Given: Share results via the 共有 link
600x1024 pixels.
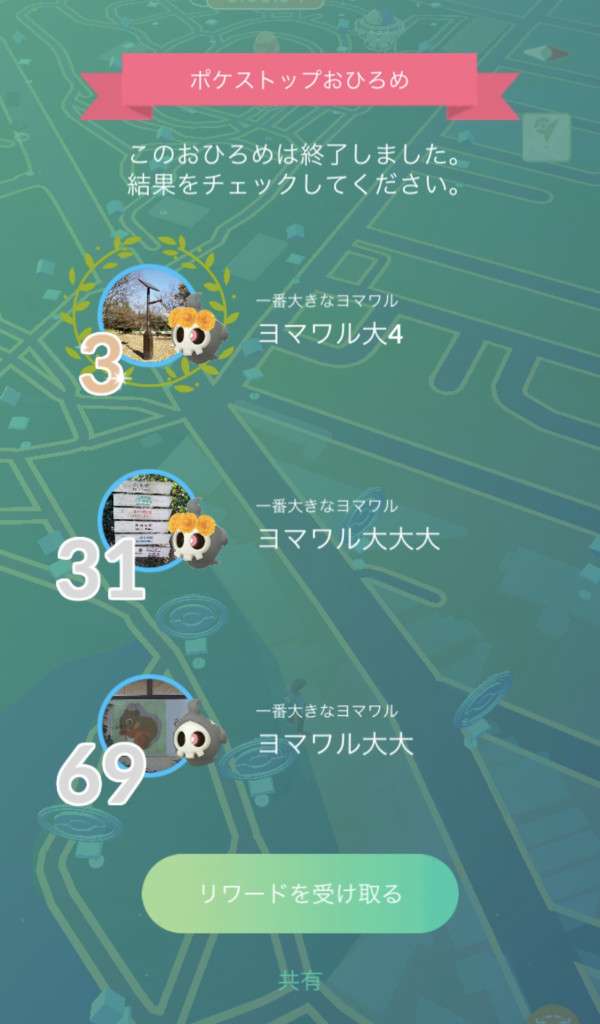Looking at the screenshot, I should (300, 980).
